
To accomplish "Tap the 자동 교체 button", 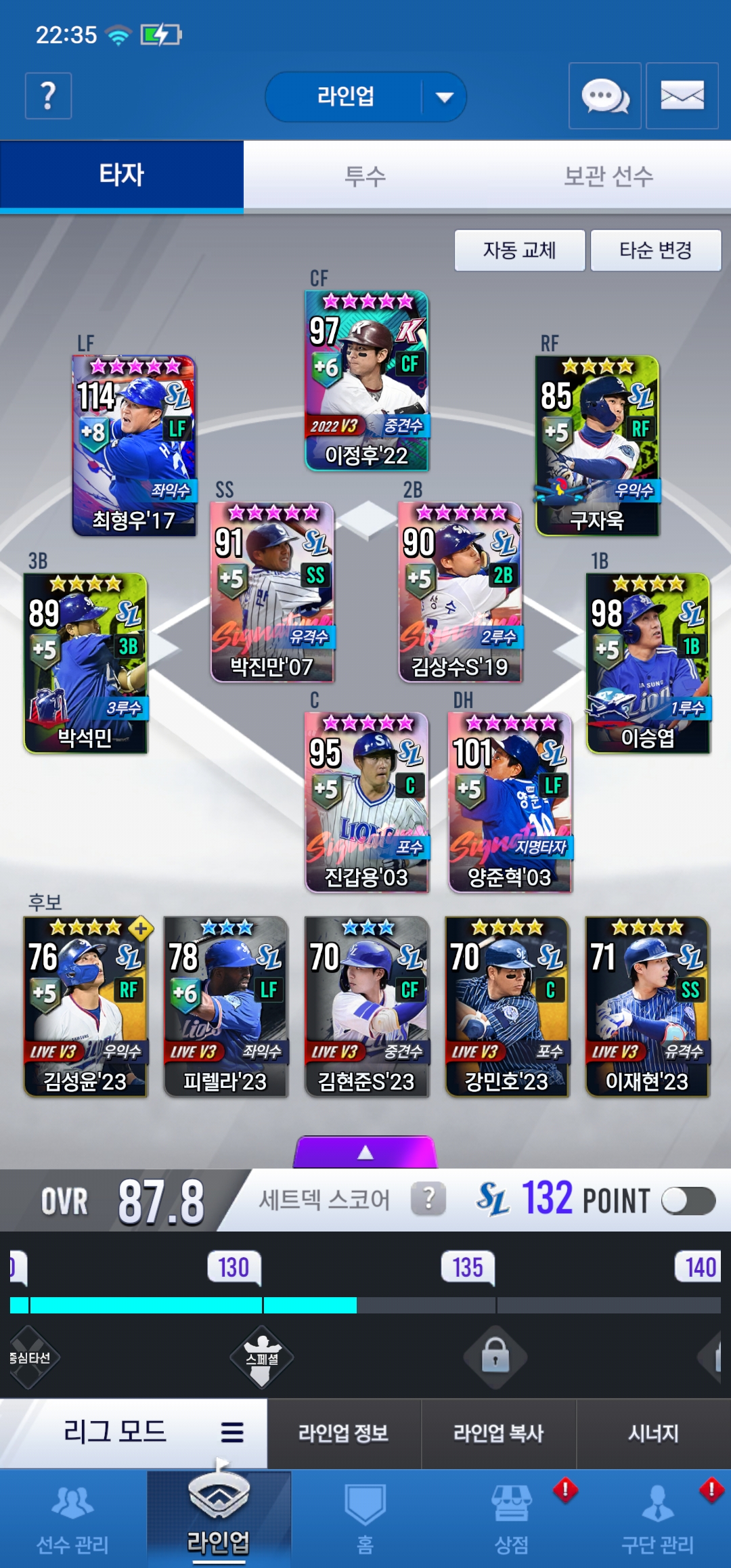I will (x=519, y=250).
